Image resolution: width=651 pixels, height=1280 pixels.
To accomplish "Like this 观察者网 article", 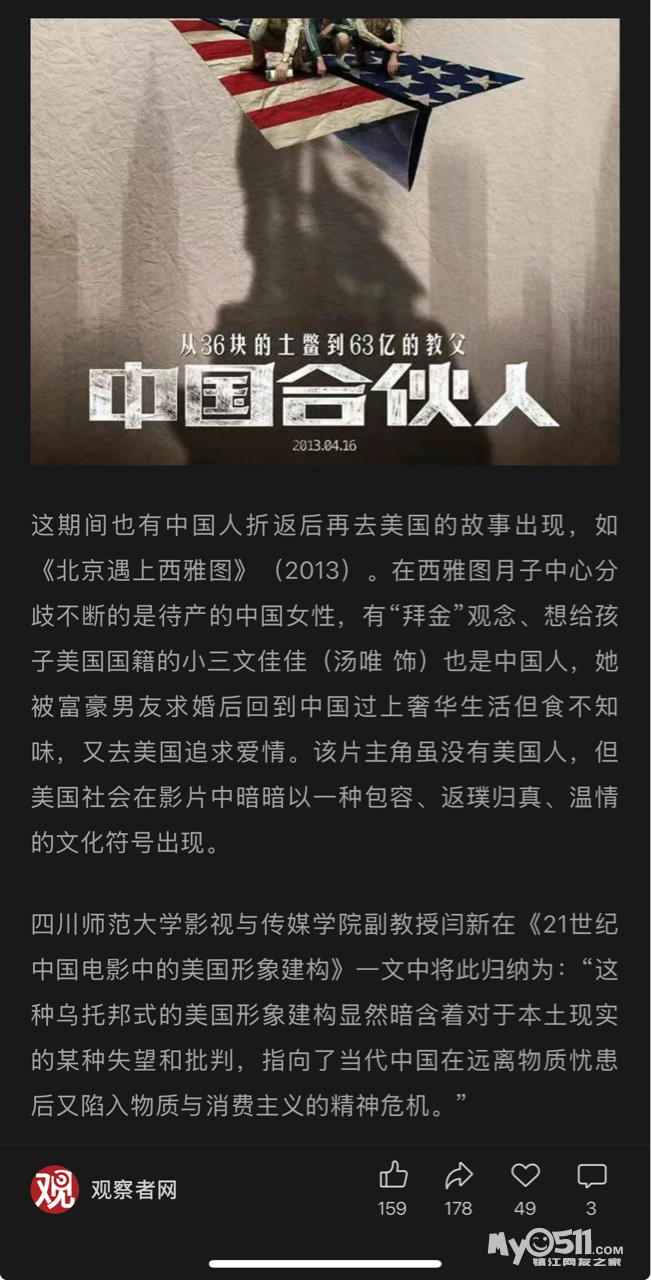I will [393, 1175].
